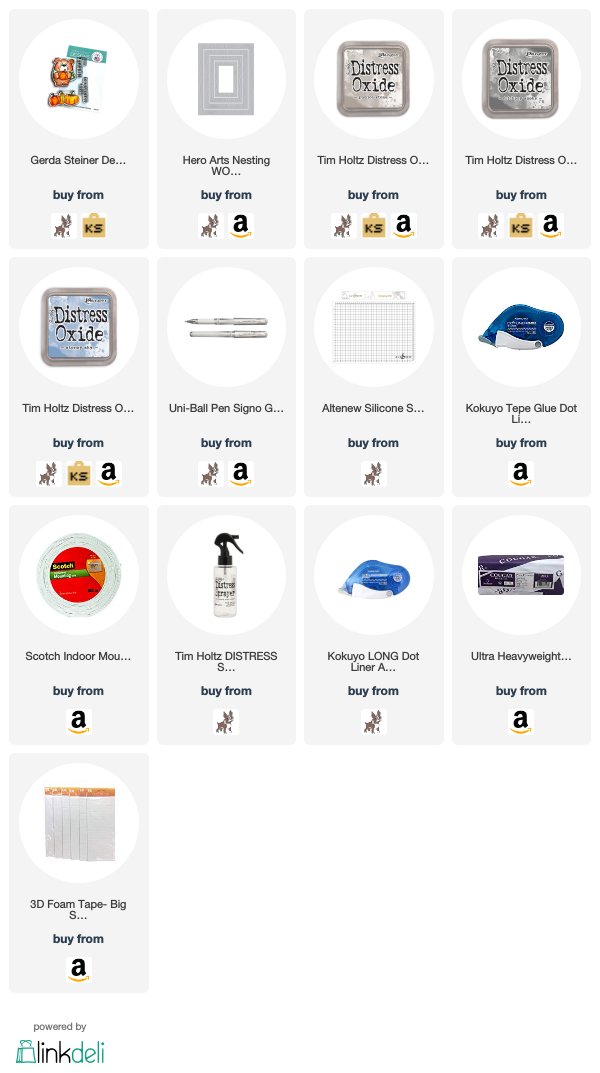Buy Hero Arts Nesting from Amazon
Screen dimensions: 600x1073
(241, 226)
